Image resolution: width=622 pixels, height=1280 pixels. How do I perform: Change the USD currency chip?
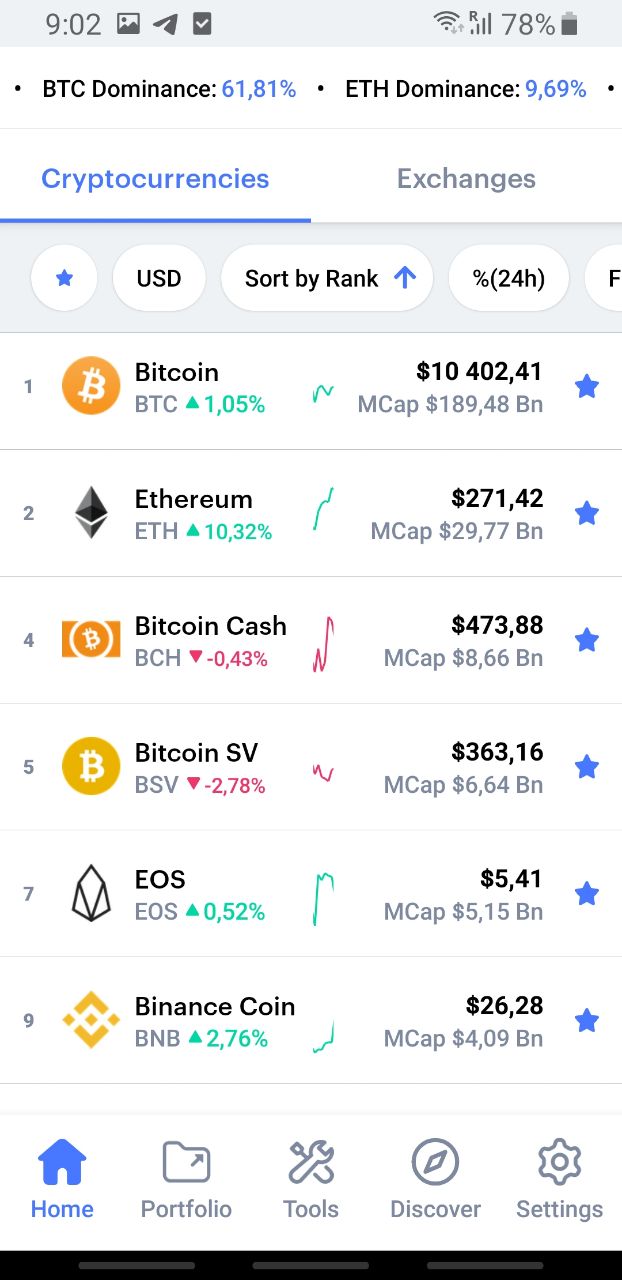(159, 278)
